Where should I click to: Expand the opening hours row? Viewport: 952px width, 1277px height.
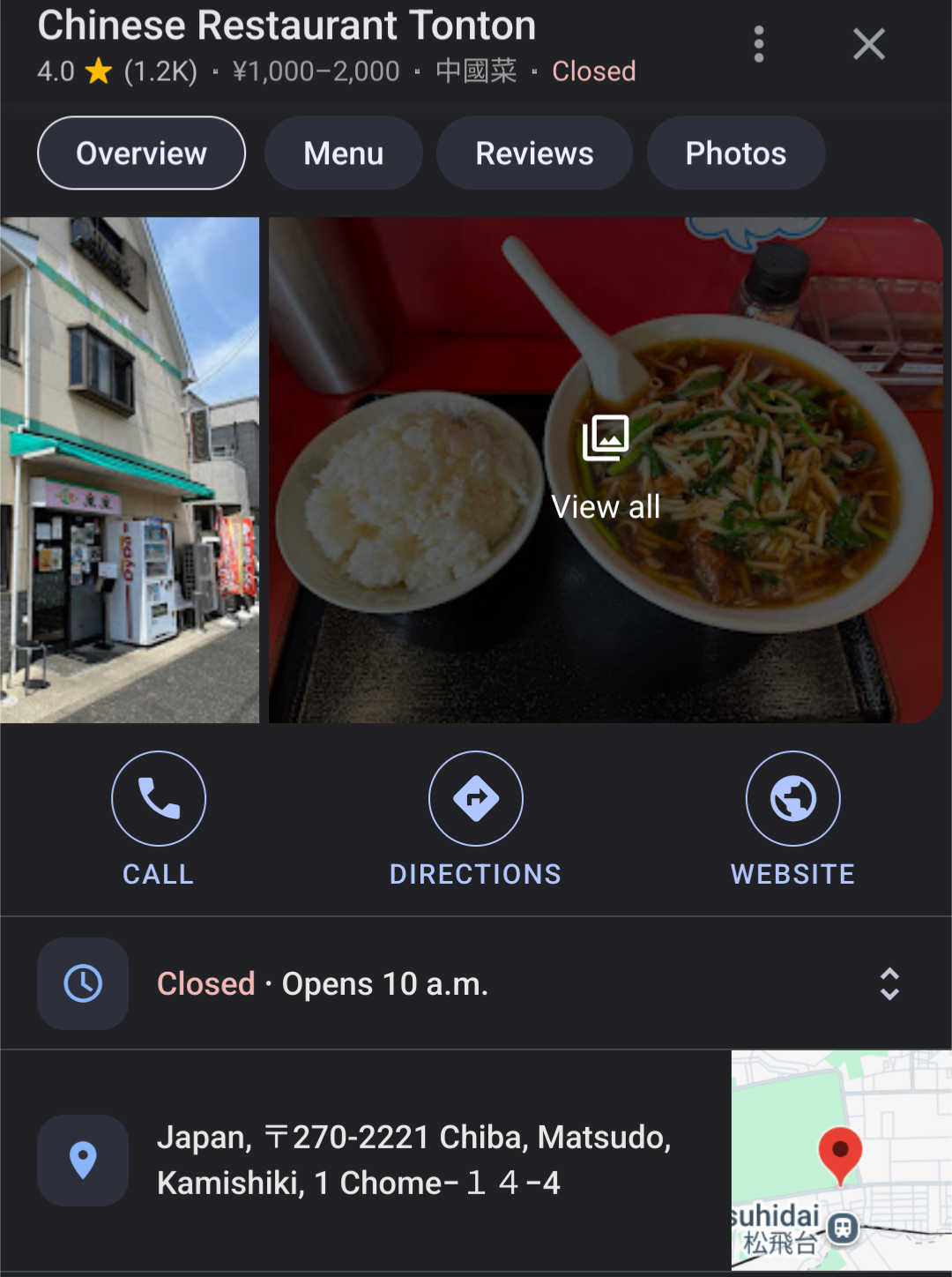pos(889,984)
